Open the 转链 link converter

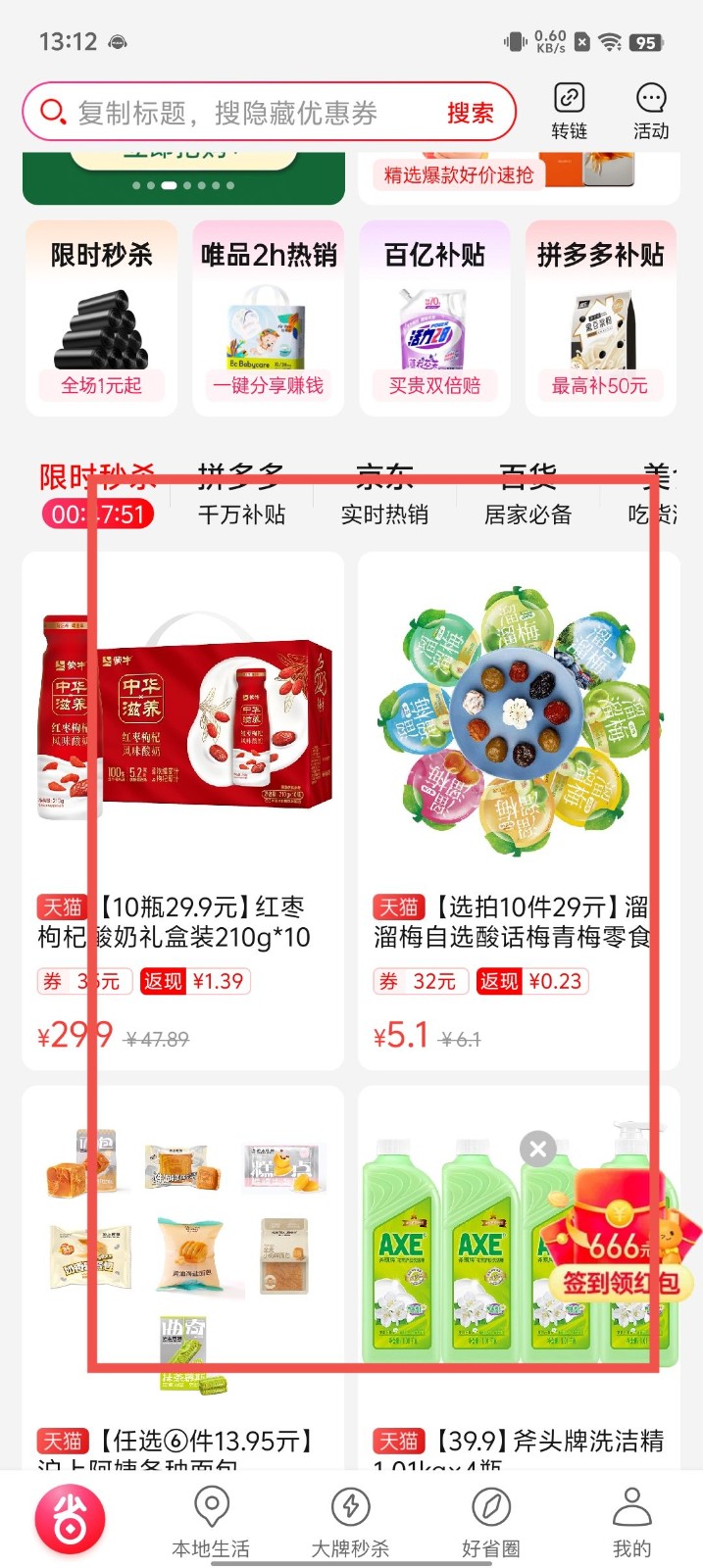569,110
